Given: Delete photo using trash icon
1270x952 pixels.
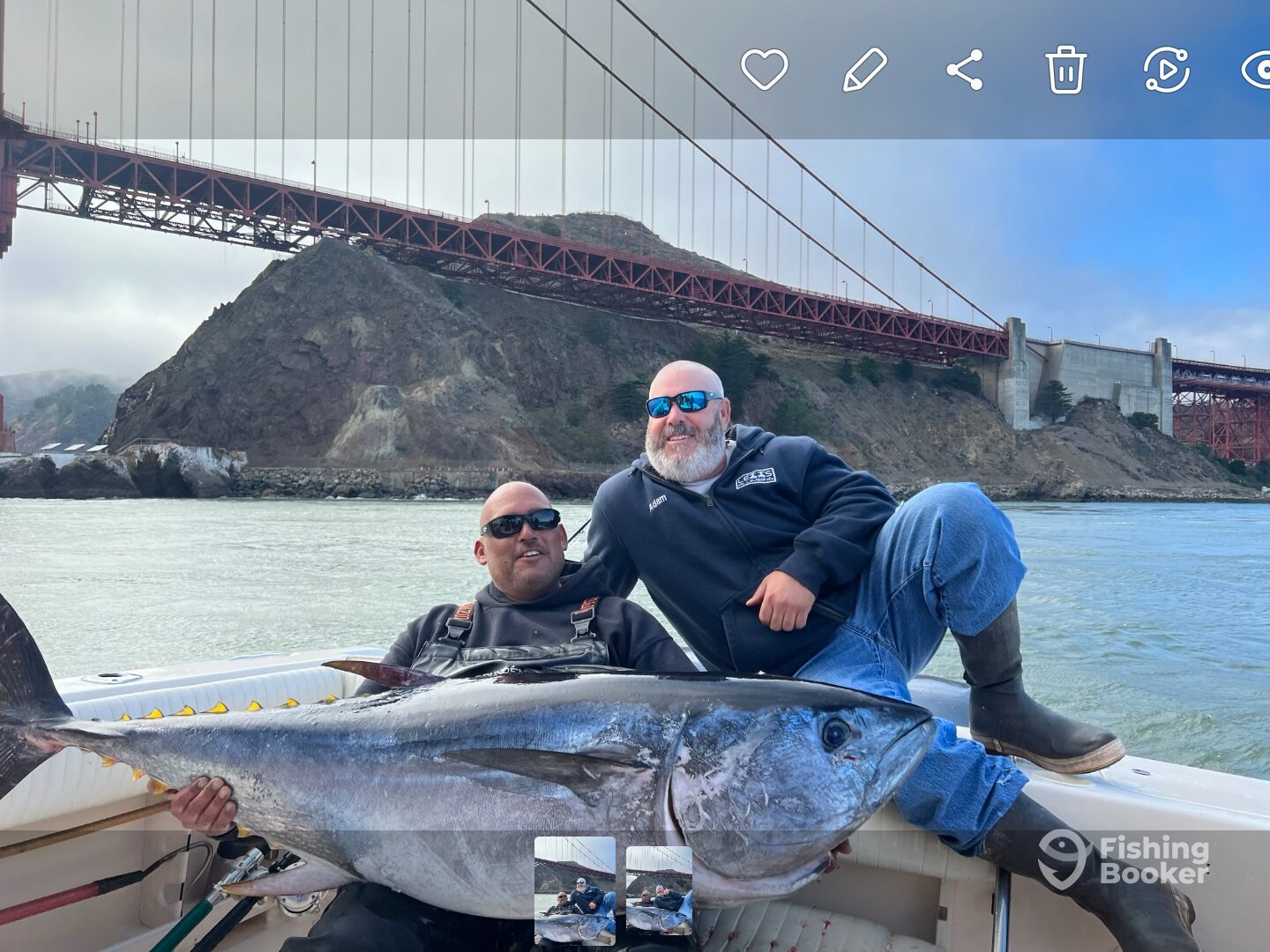Looking at the screenshot, I should pyautogui.click(x=1065, y=70).
